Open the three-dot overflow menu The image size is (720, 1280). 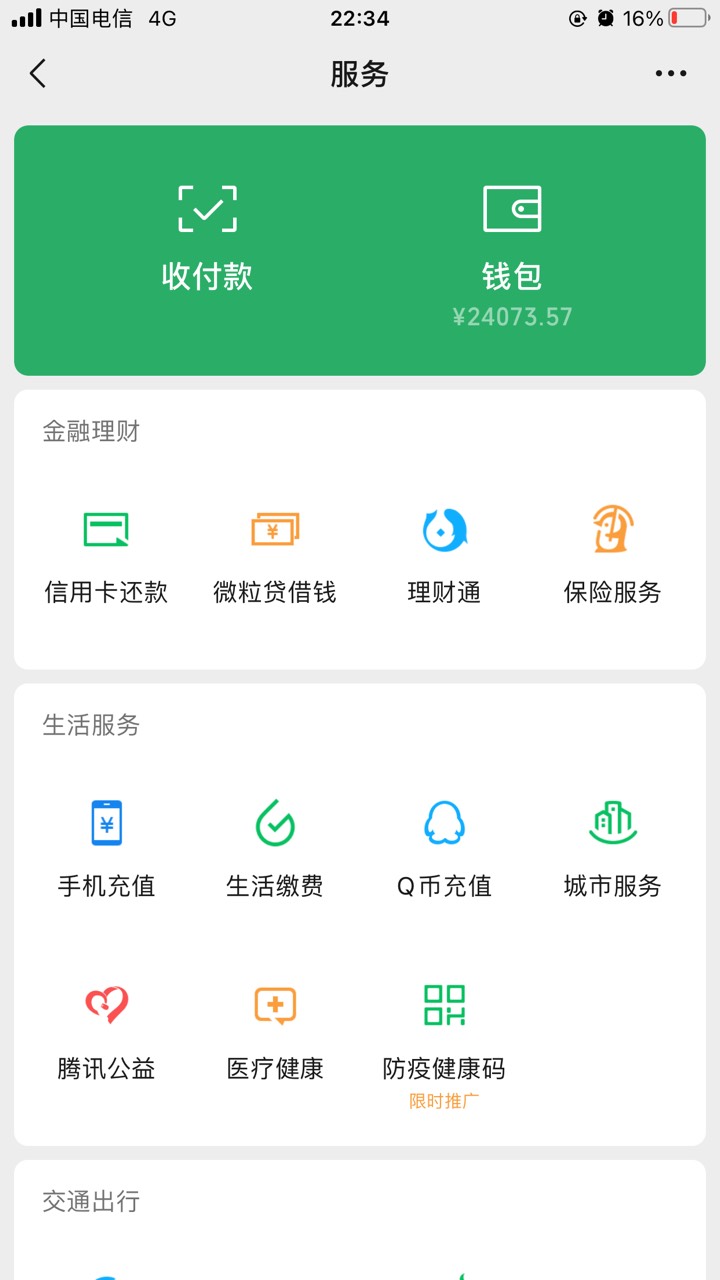671,73
